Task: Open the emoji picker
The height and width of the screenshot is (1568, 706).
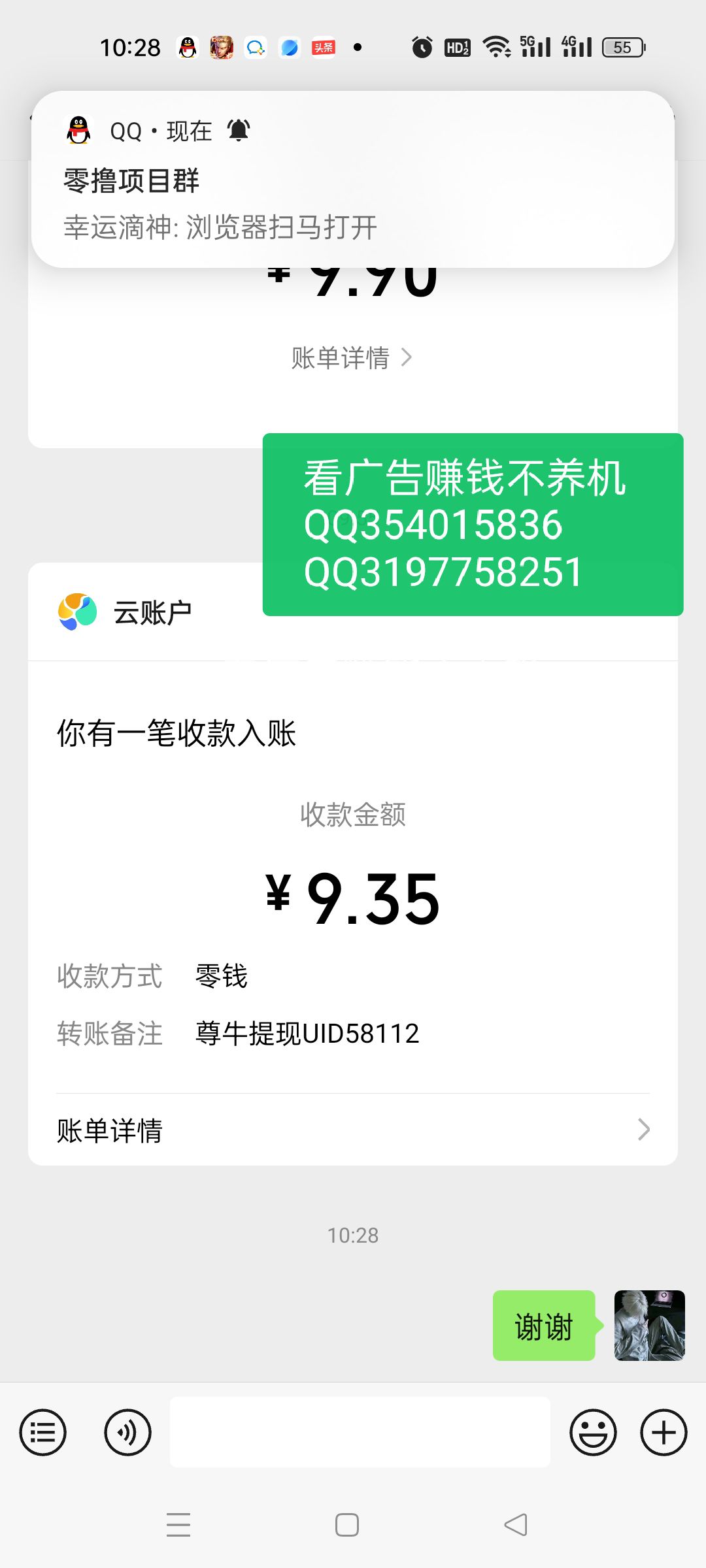Action: pyautogui.click(x=594, y=1431)
